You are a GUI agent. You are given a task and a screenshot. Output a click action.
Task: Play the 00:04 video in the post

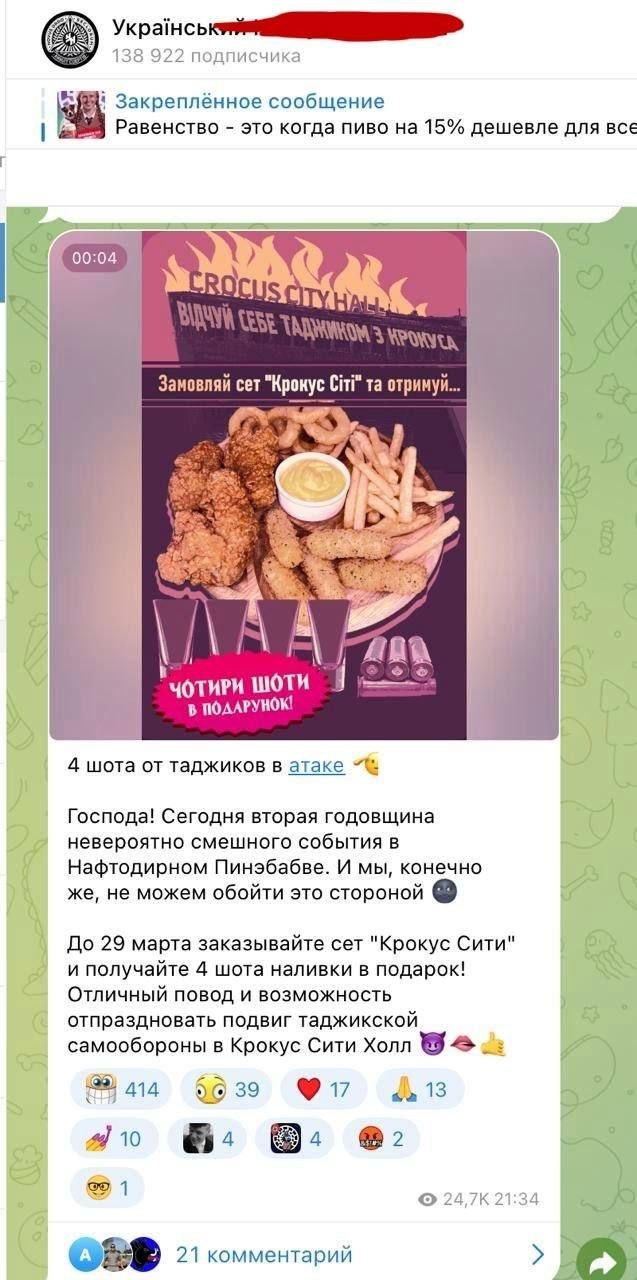pos(304,486)
